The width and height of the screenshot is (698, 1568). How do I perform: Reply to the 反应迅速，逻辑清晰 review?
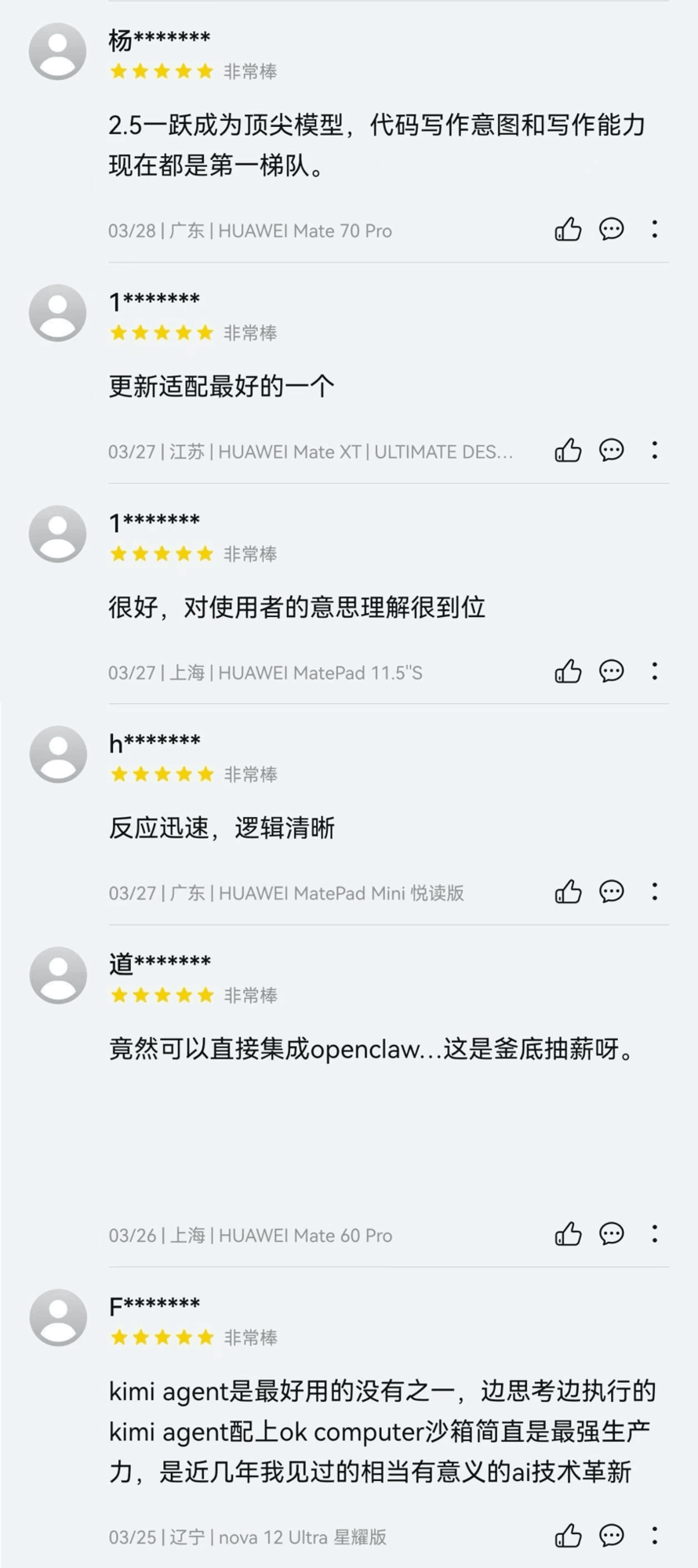point(612,892)
